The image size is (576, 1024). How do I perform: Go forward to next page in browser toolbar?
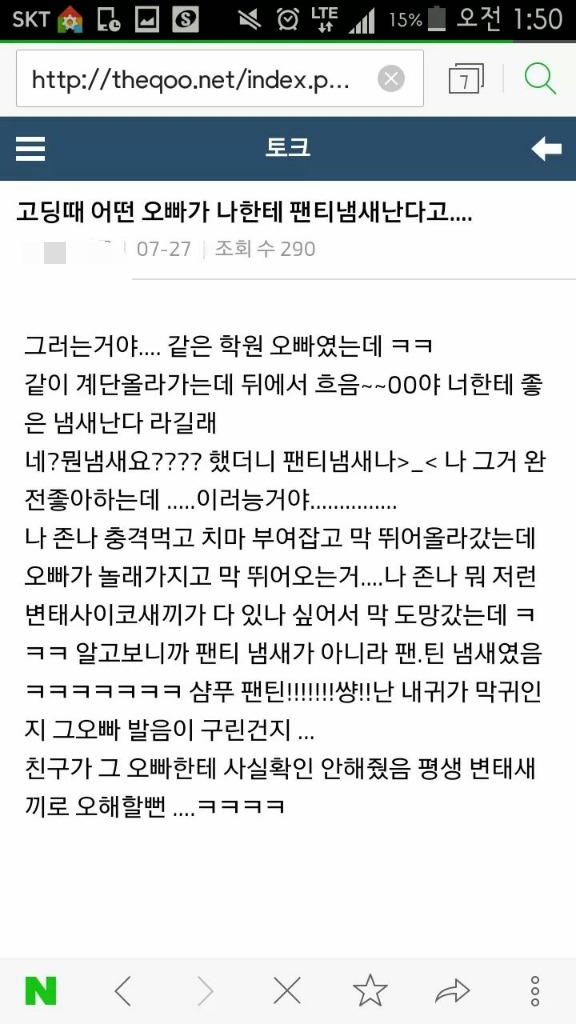coord(205,991)
